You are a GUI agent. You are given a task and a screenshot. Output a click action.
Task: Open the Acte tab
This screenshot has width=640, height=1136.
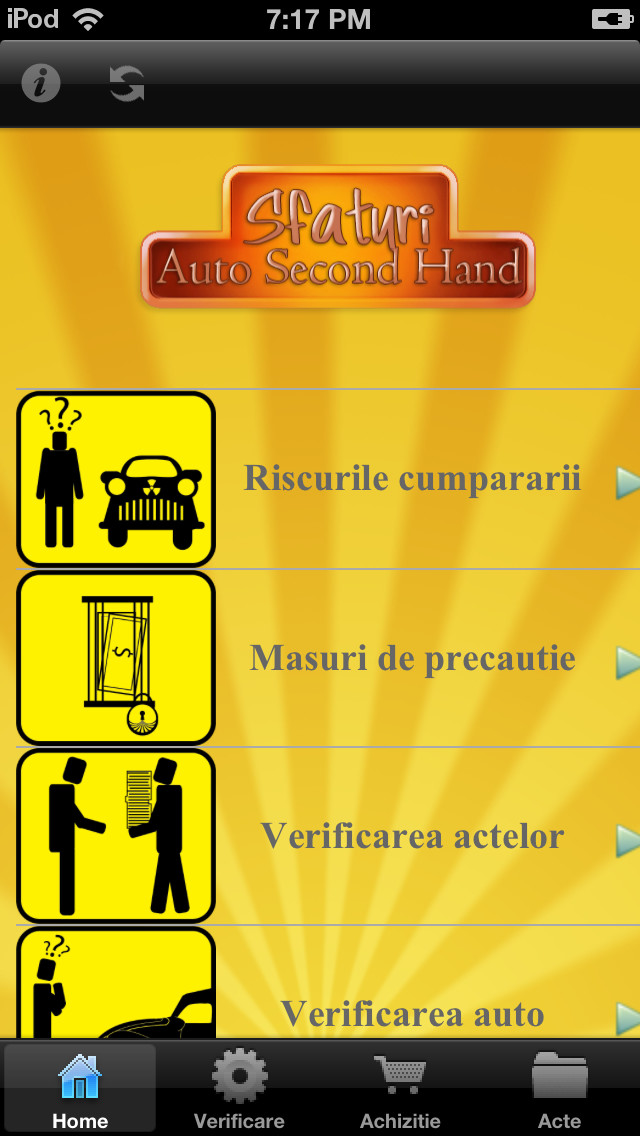pyautogui.click(x=560, y=1089)
